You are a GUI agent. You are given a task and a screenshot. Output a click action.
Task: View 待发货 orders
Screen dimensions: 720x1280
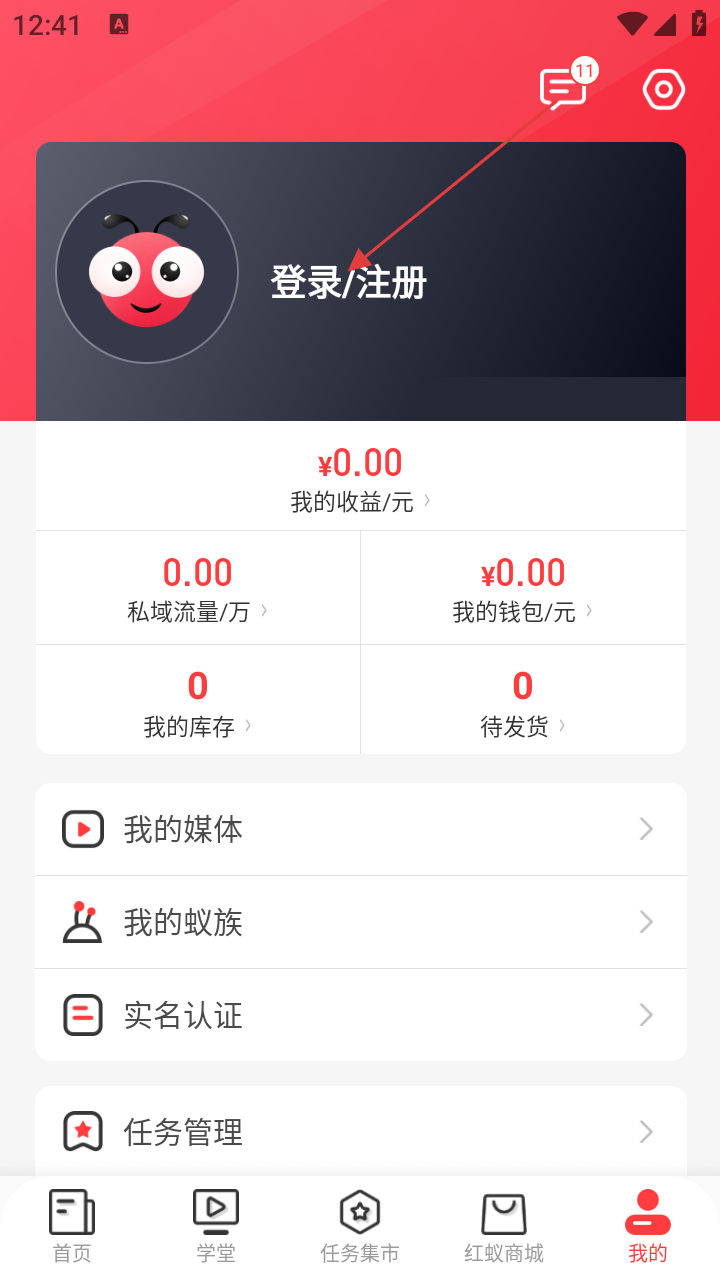(x=523, y=700)
